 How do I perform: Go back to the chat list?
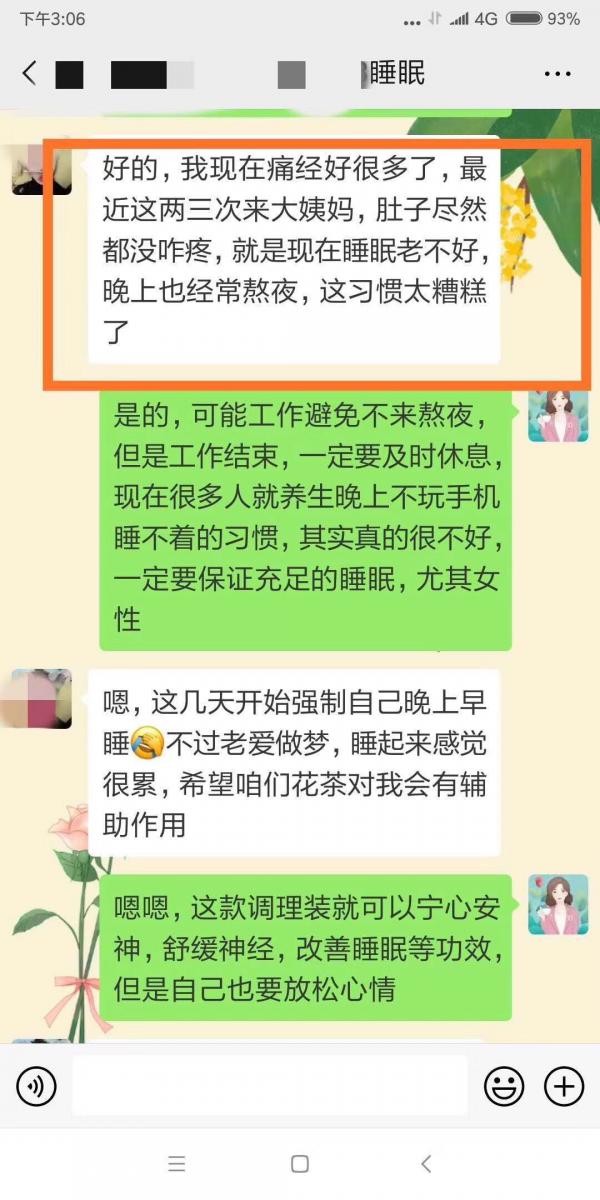[x=29, y=73]
